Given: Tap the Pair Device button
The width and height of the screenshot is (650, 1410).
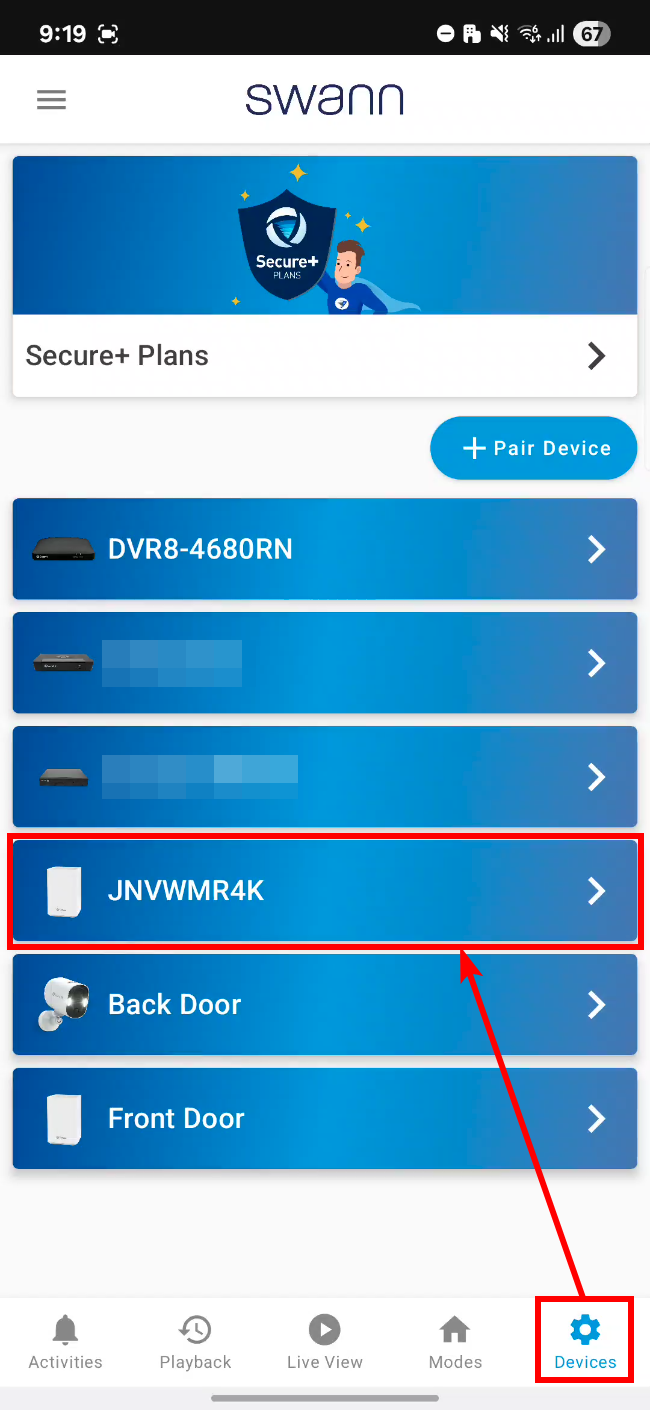Looking at the screenshot, I should pyautogui.click(x=533, y=448).
